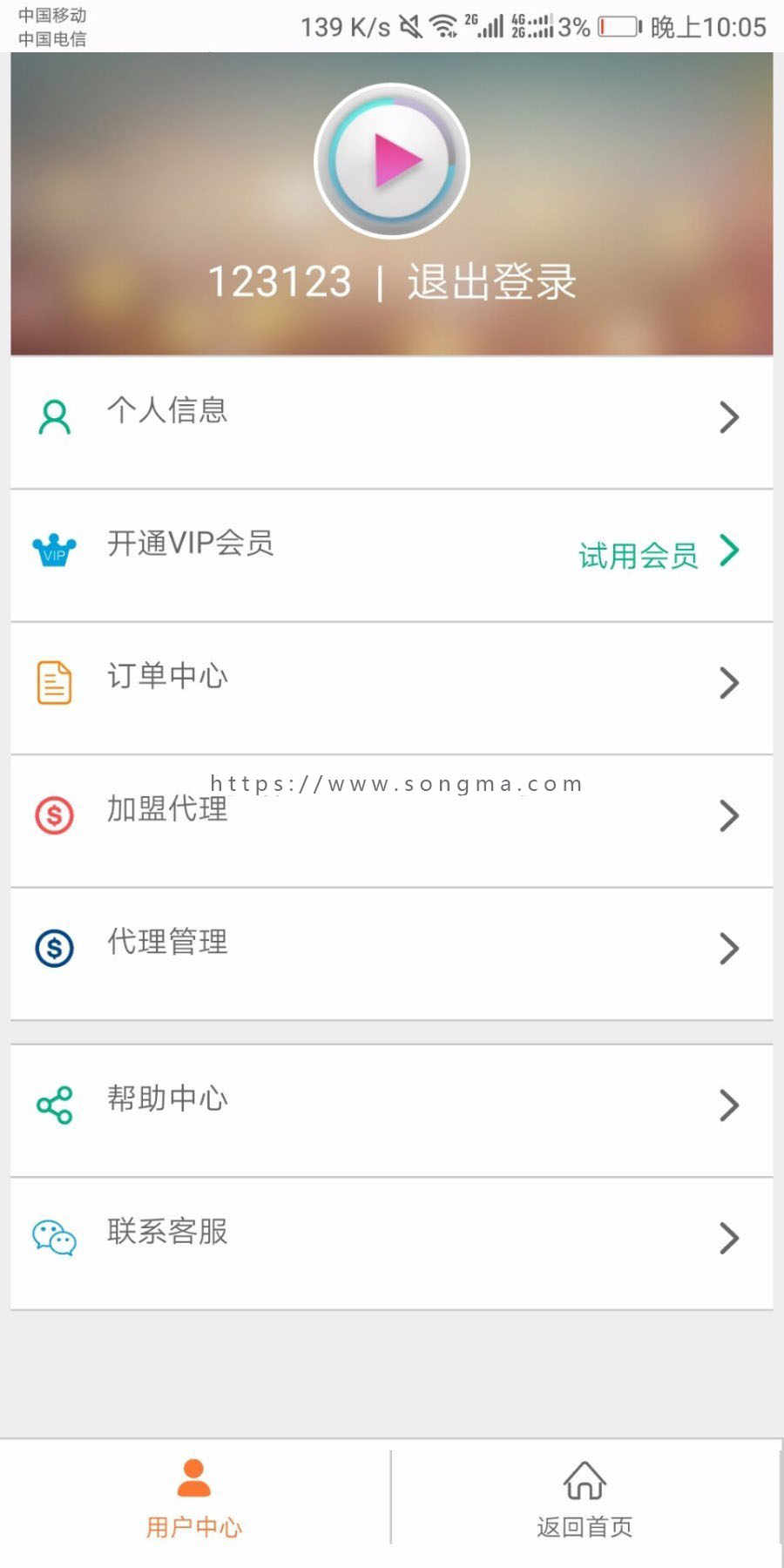Tap the battery indicator in the status bar
Viewport: 784px width, 1568px height.
click(620, 26)
